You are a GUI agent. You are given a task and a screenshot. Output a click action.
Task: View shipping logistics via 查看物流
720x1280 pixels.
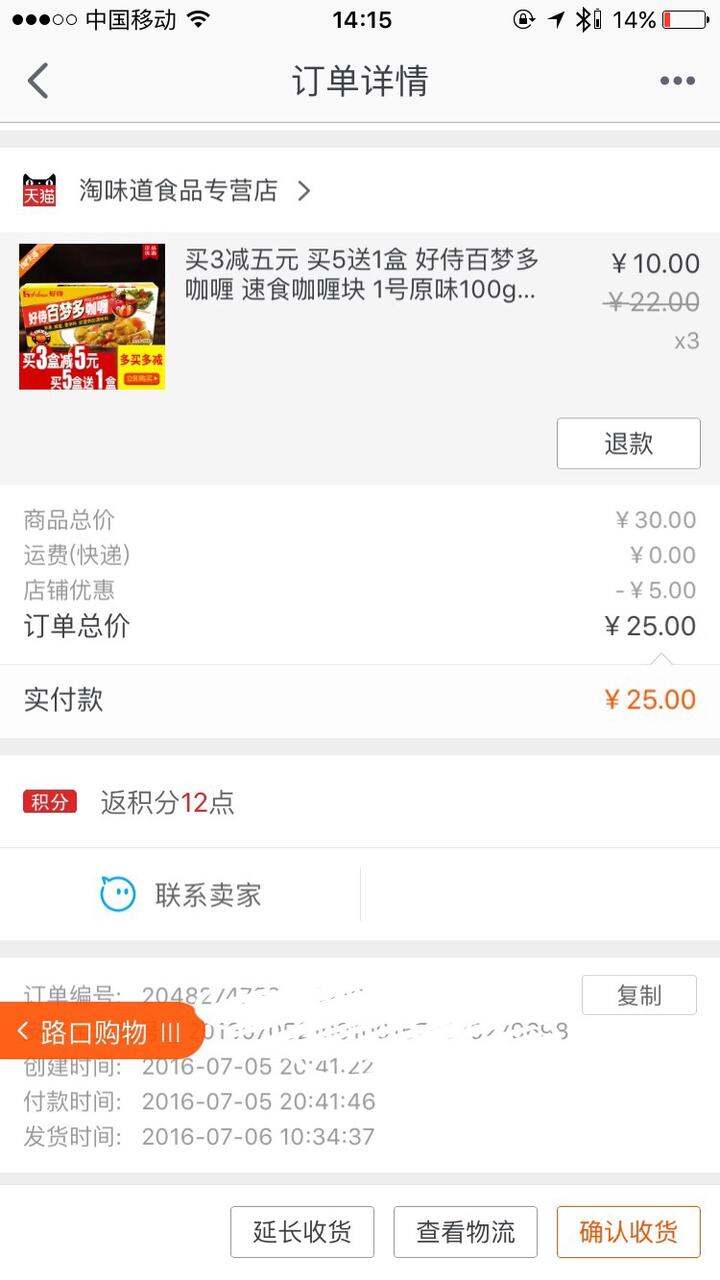pyautogui.click(x=465, y=1232)
